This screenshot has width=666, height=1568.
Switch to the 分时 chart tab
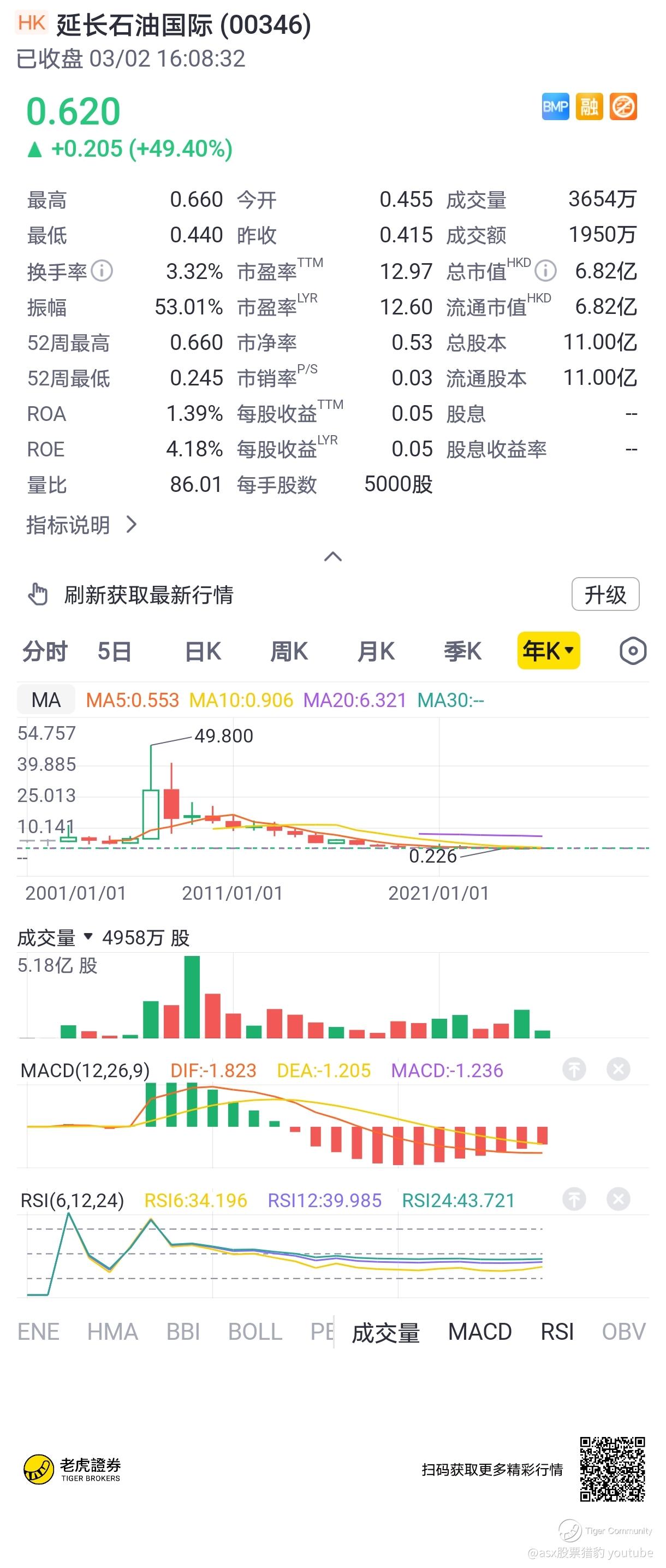pyautogui.click(x=44, y=651)
